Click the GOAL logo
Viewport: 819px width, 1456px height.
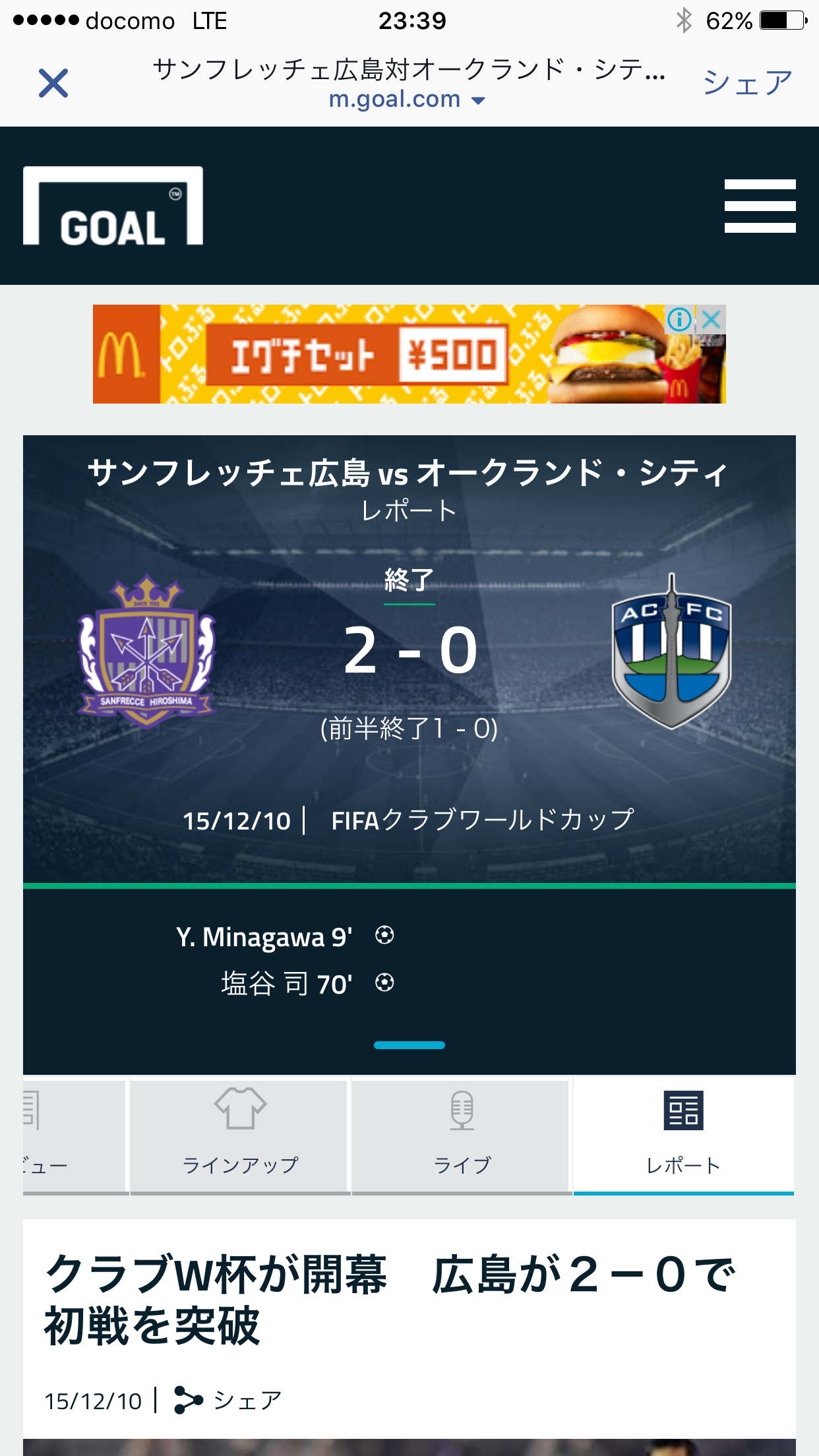113,204
